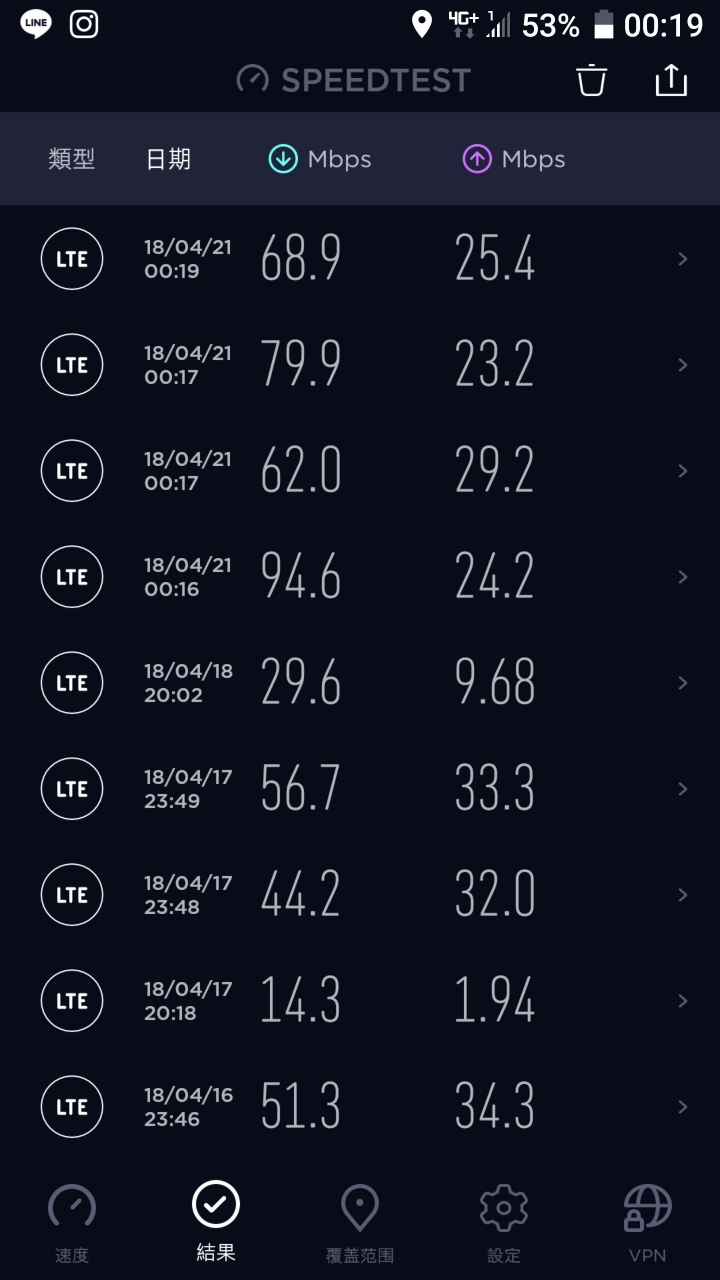Open the result with 14.3 download
This screenshot has height=1280, width=720.
[360, 1001]
